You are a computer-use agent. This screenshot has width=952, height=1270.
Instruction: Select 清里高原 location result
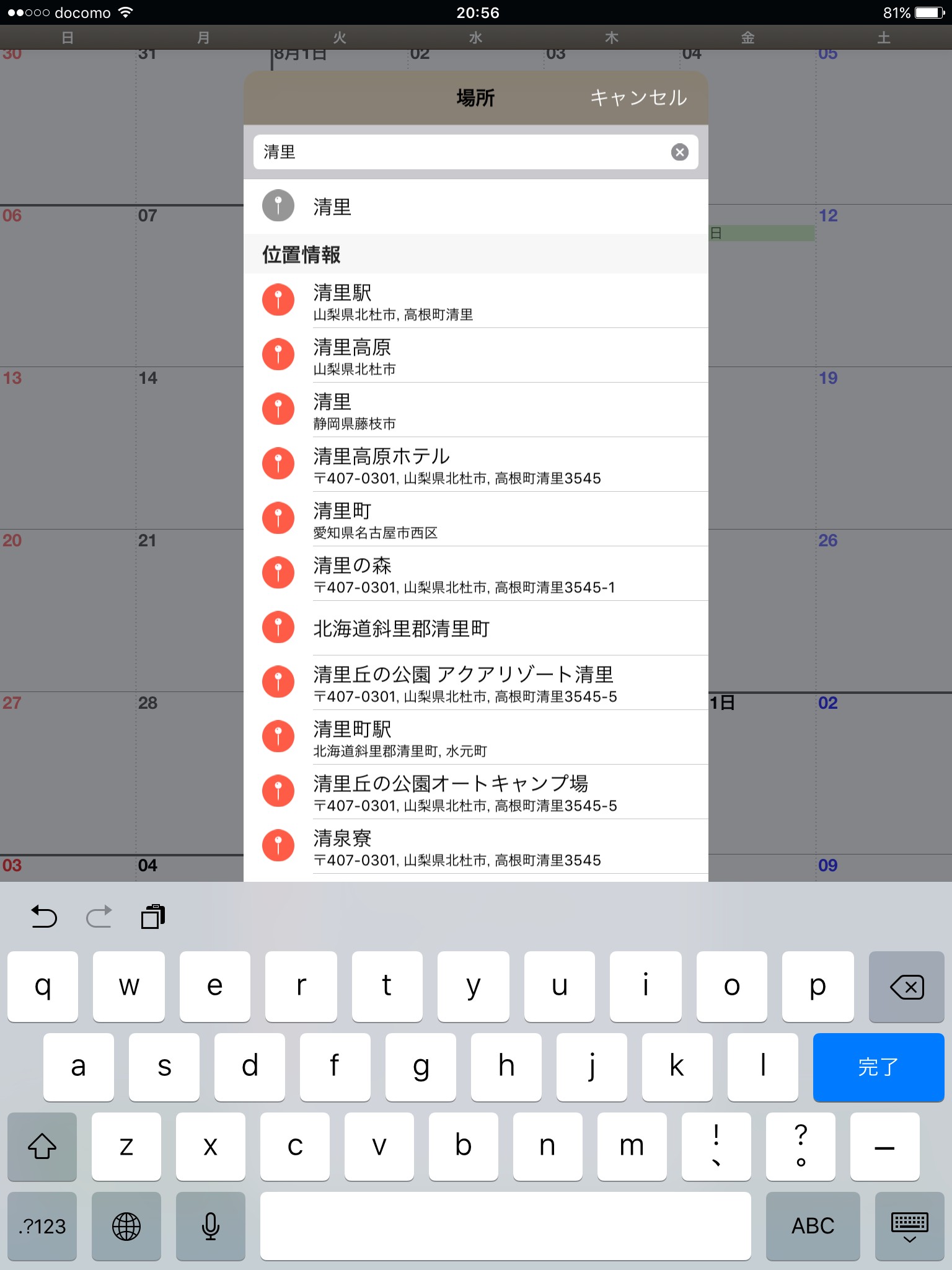pos(475,356)
